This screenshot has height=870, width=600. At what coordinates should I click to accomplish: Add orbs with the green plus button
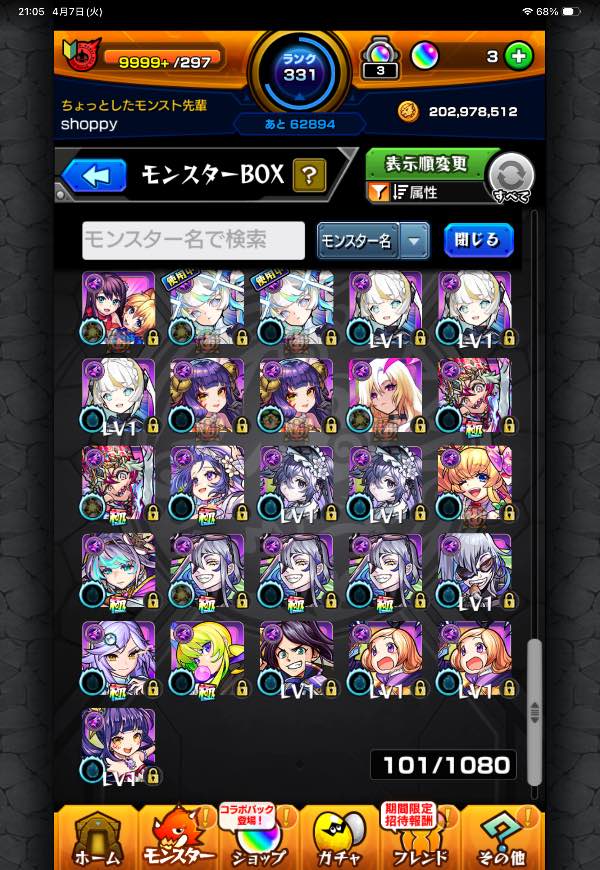pos(518,56)
